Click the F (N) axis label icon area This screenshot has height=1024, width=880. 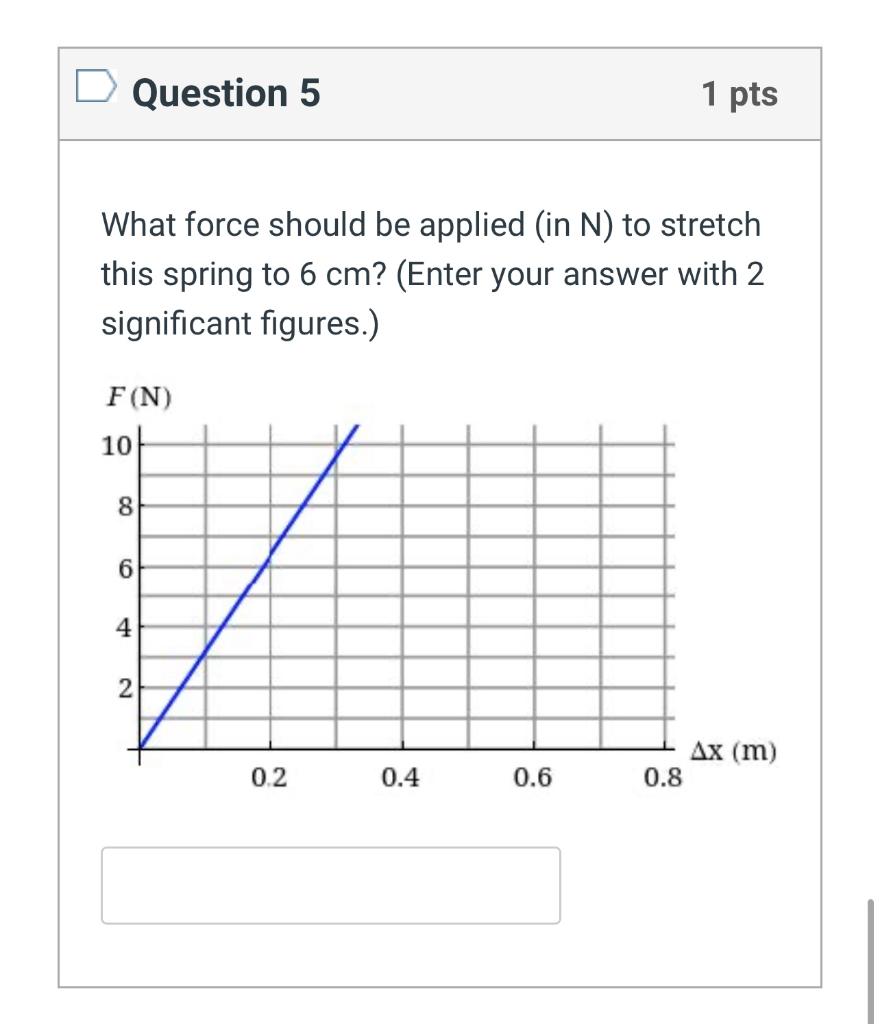(x=138, y=397)
